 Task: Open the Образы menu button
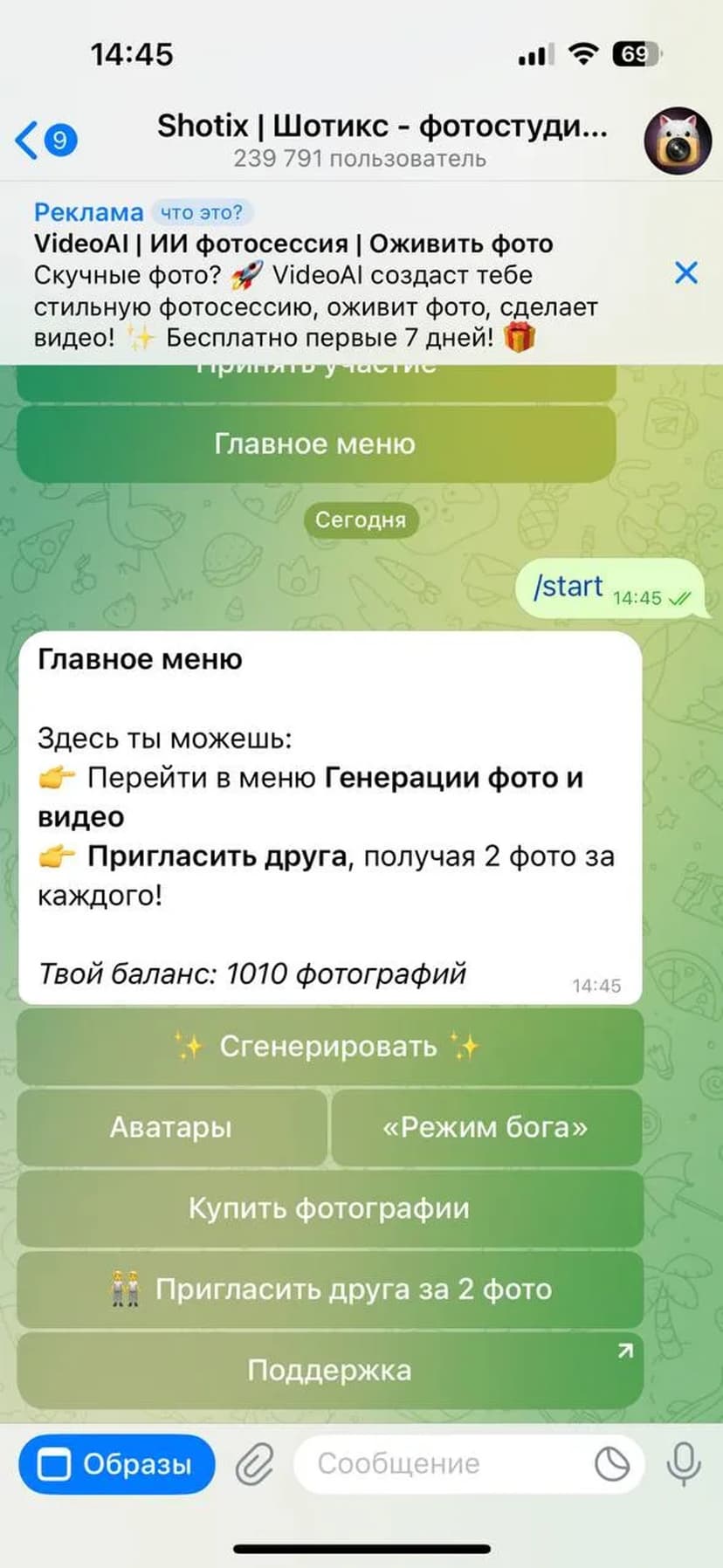pyautogui.click(x=117, y=1464)
